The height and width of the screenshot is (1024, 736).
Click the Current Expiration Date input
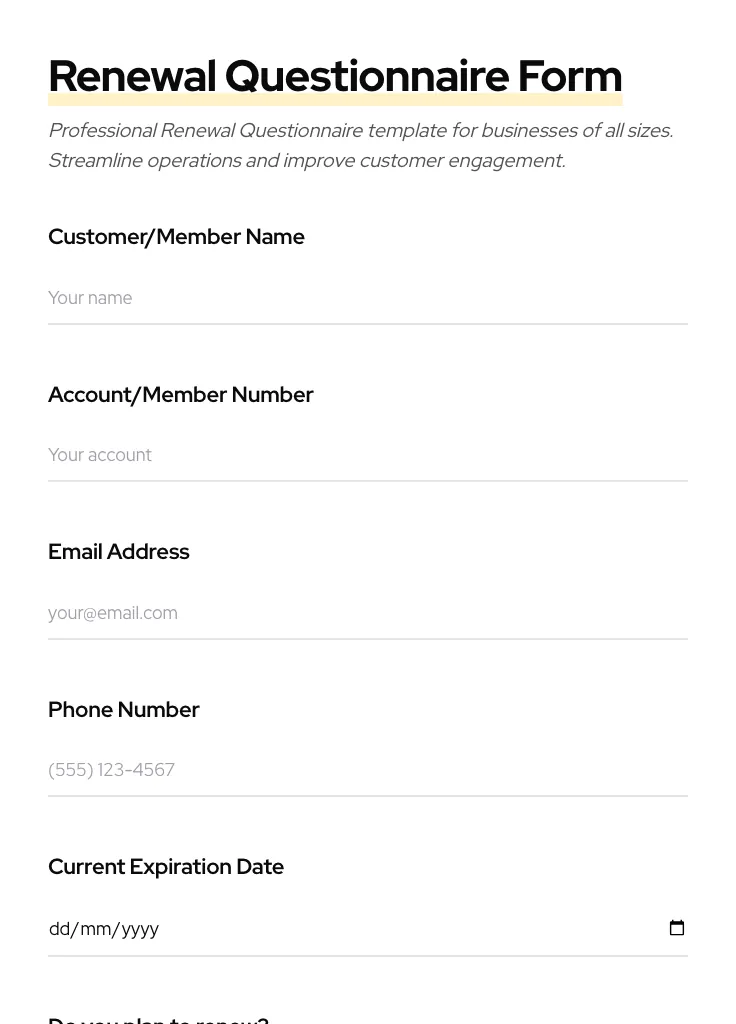(300, 929)
